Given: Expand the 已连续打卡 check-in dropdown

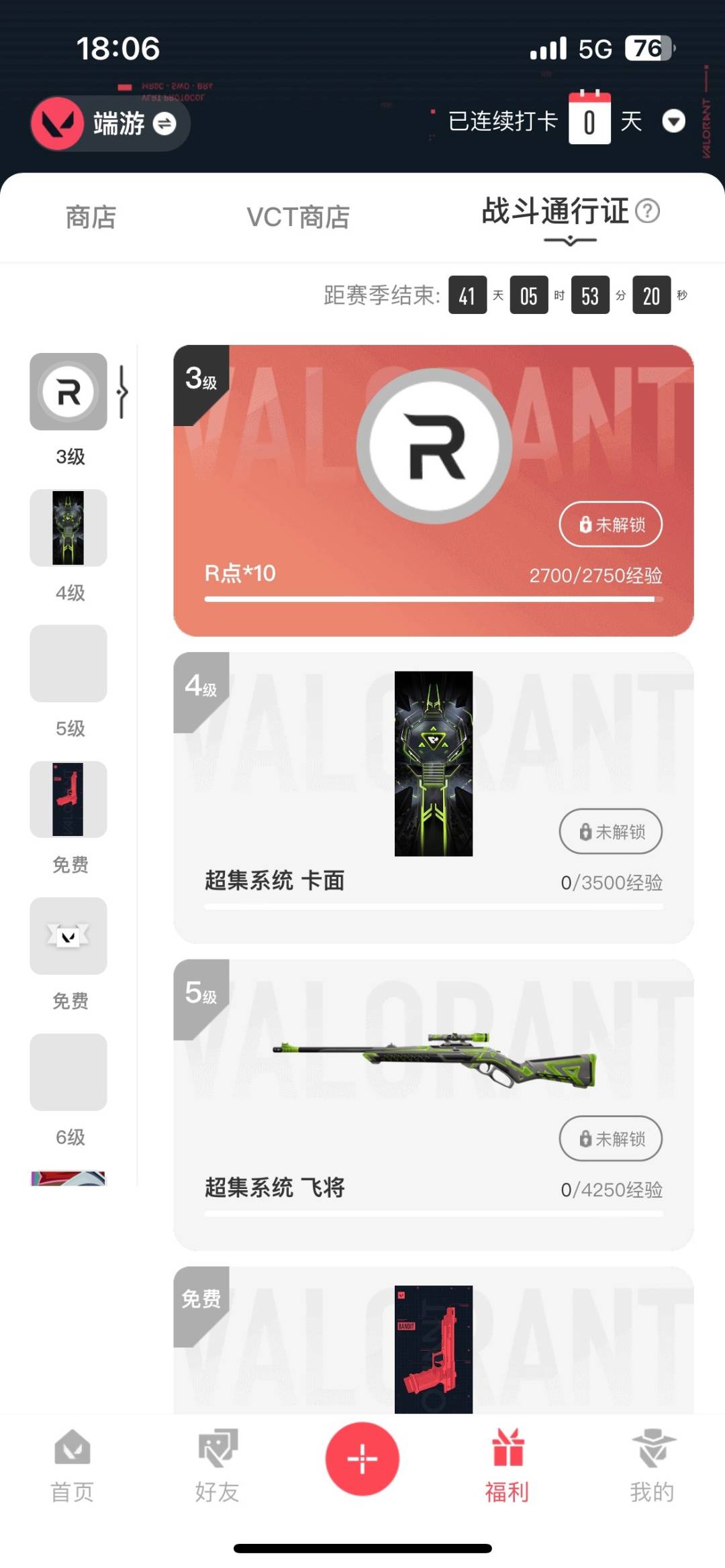Looking at the screenshot, I should [x=673, y=121].
